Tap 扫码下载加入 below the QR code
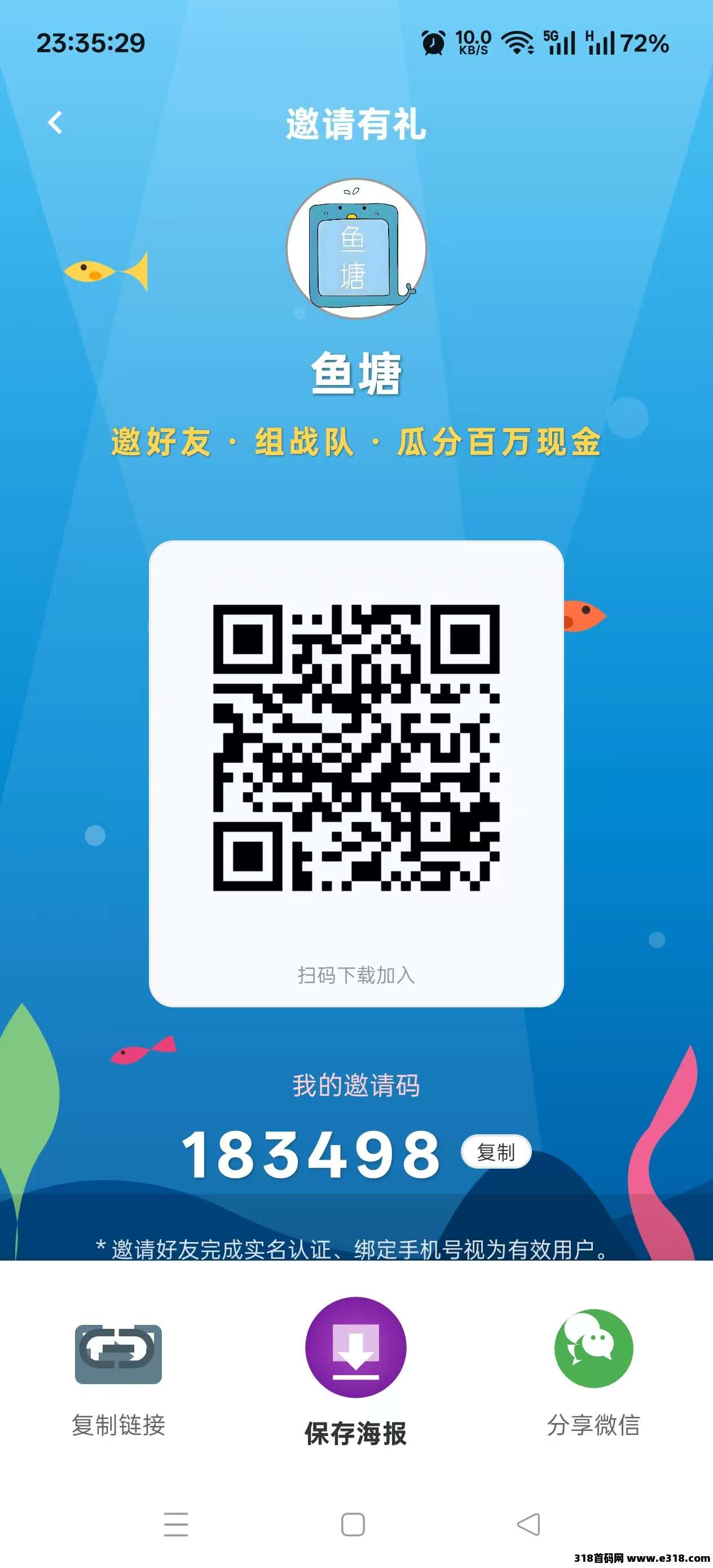Viewport: 713px width, 1568px height. pyautogui.click(x=356, y=974)
